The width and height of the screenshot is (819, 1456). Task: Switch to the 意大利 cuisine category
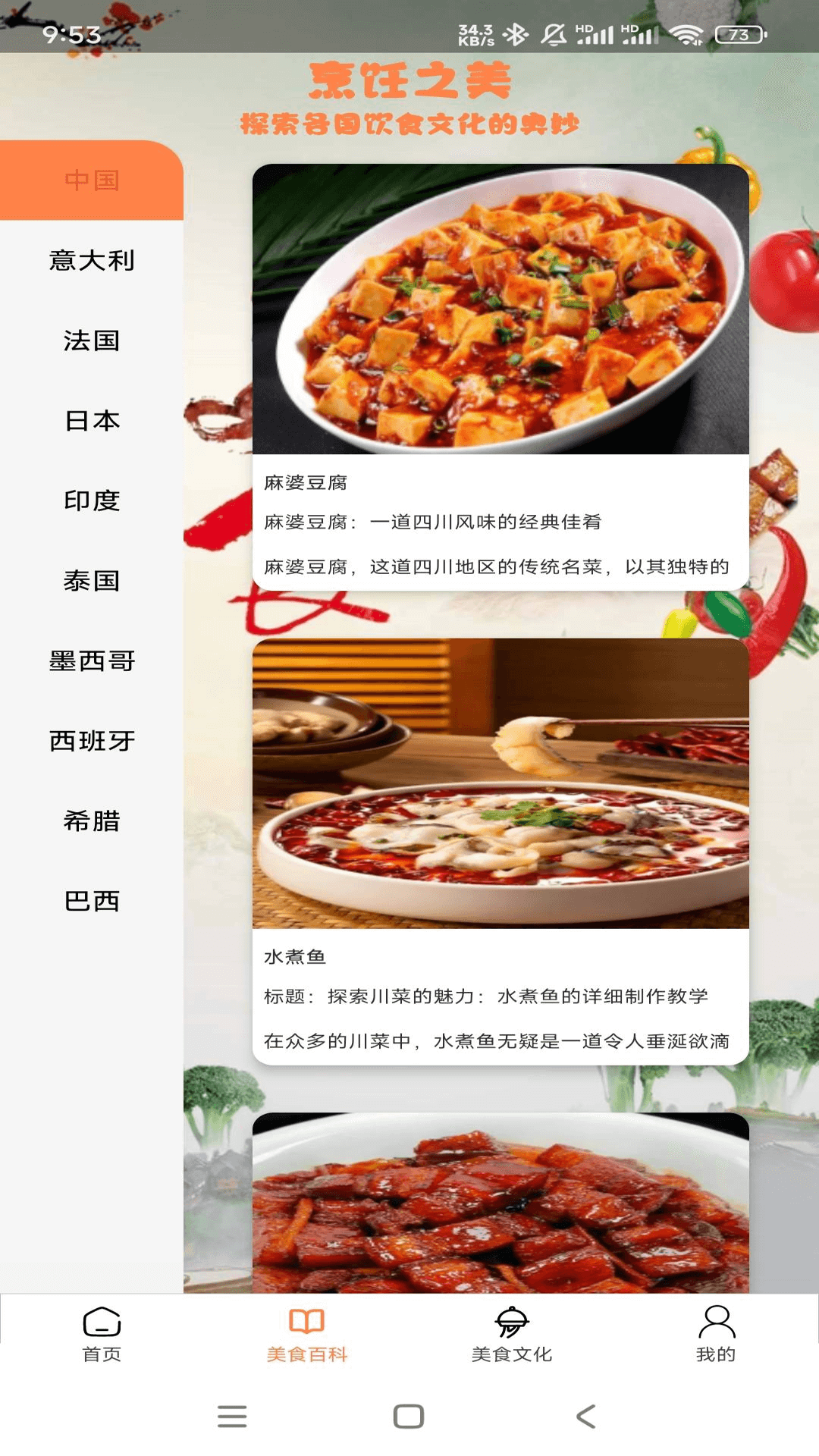click(x=92, y=261)
